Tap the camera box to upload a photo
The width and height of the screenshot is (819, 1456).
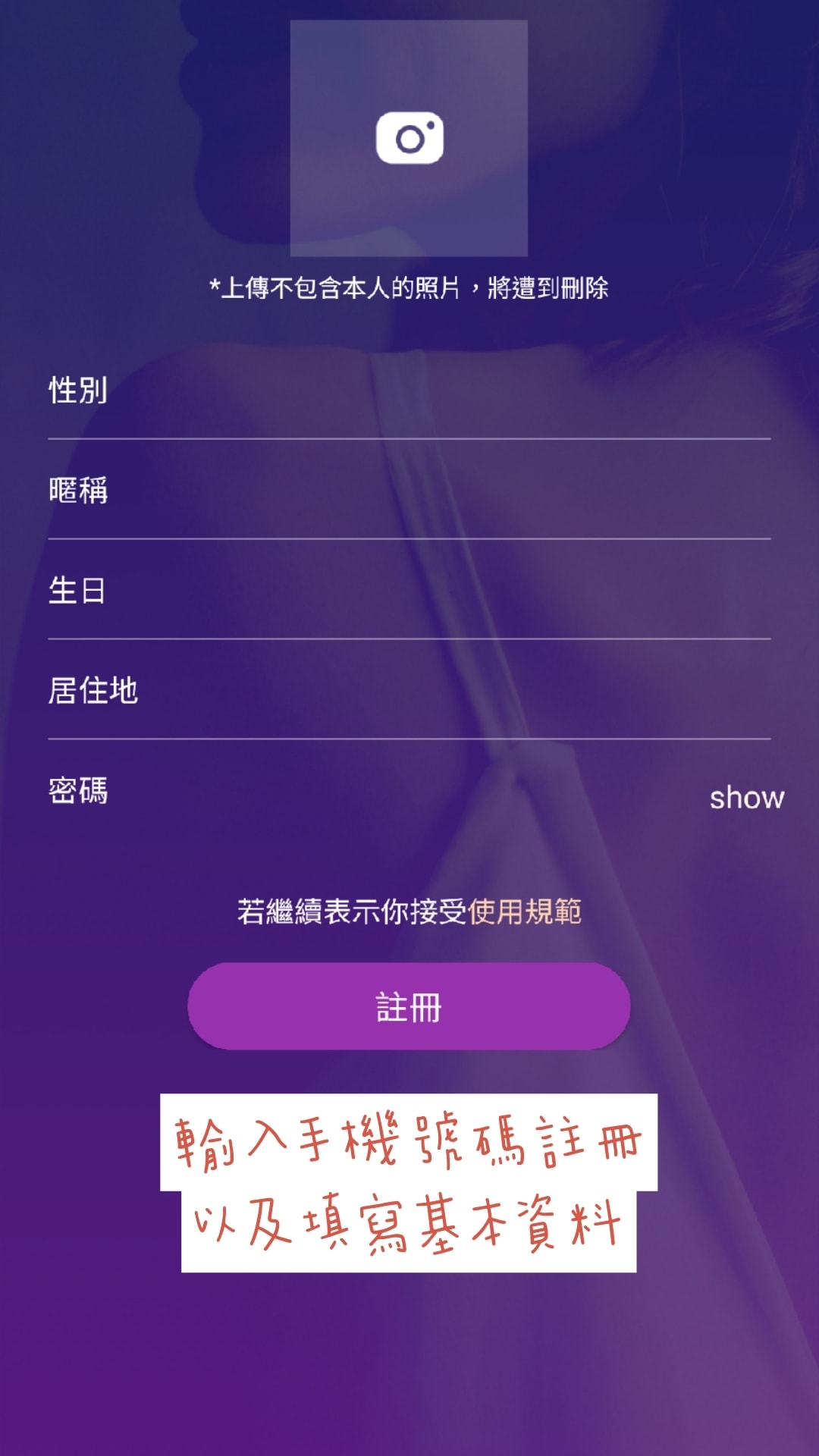[409, 138]
